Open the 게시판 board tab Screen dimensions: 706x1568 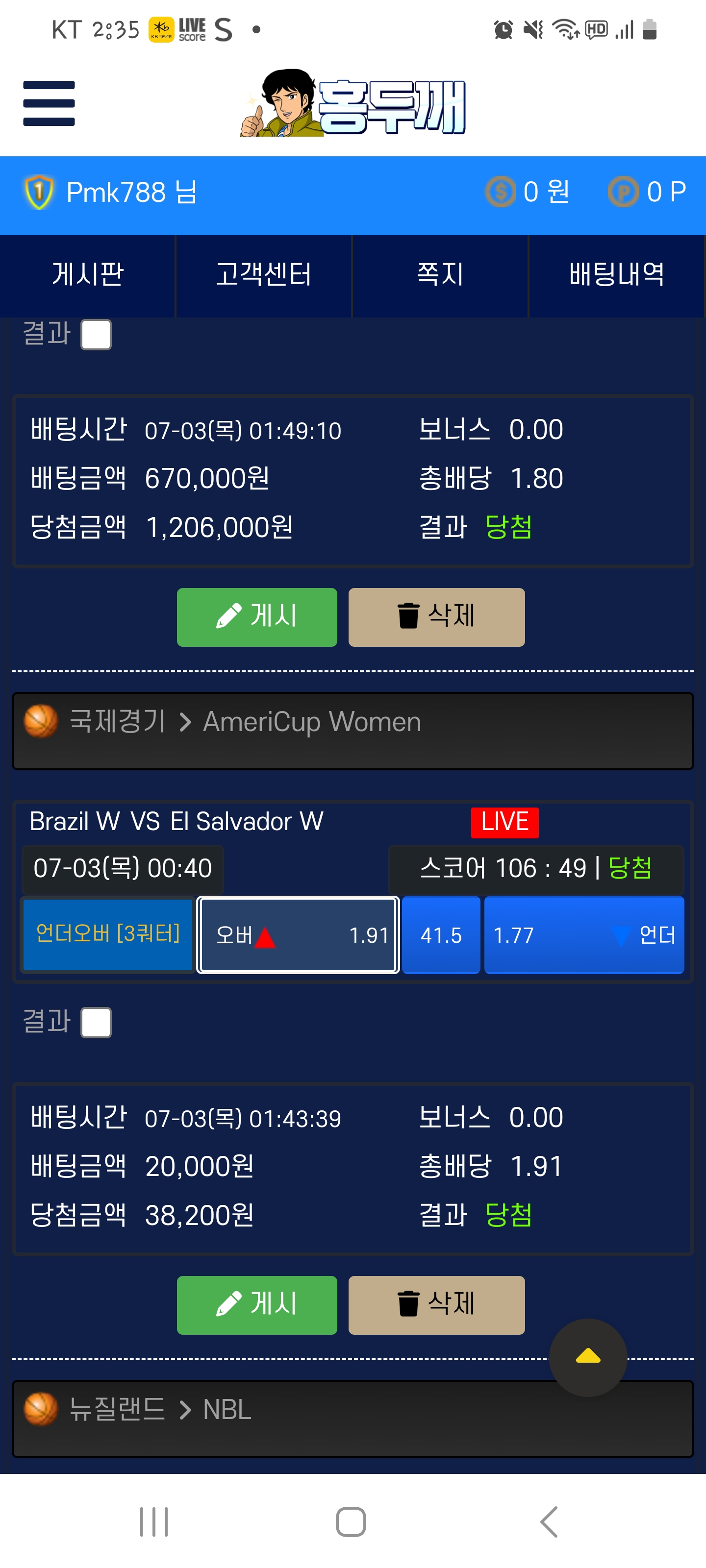88,275
